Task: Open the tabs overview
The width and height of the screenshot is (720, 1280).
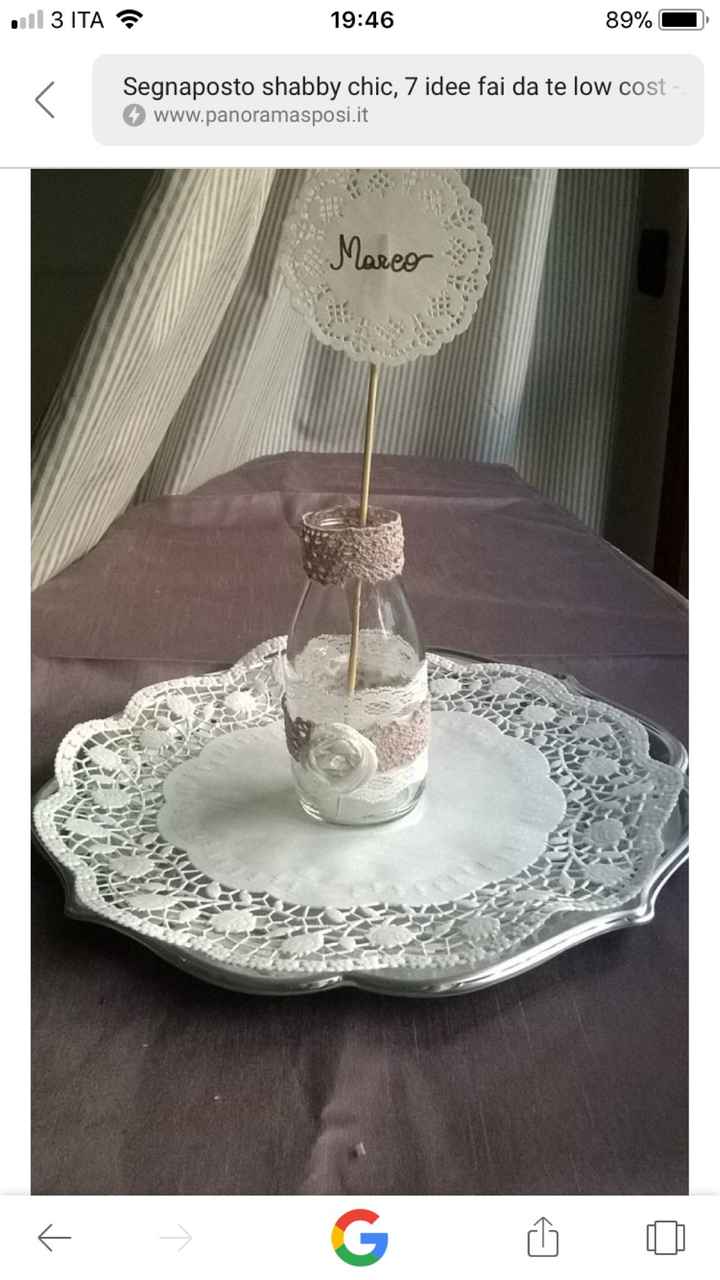Action: 665,1238
